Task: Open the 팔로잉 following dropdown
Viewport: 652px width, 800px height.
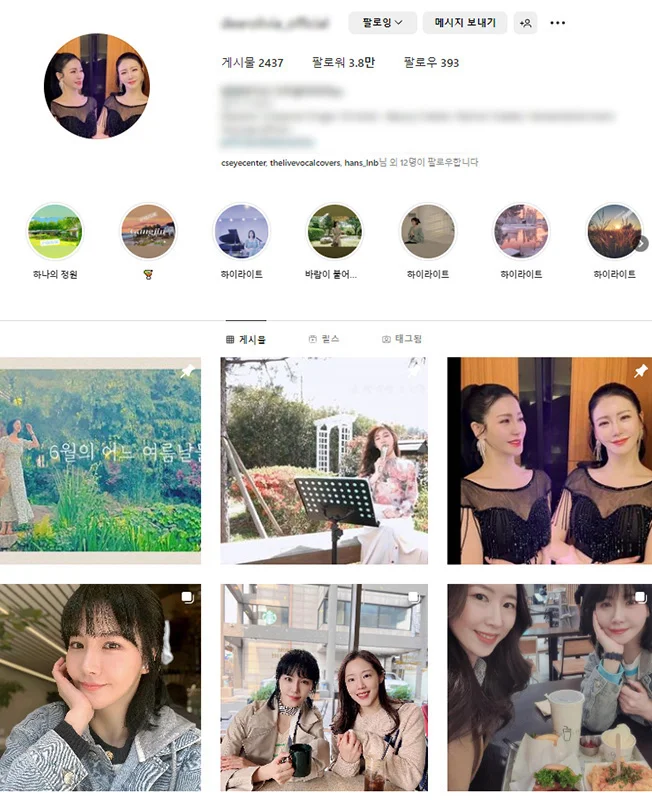Action: pos(382,22)
